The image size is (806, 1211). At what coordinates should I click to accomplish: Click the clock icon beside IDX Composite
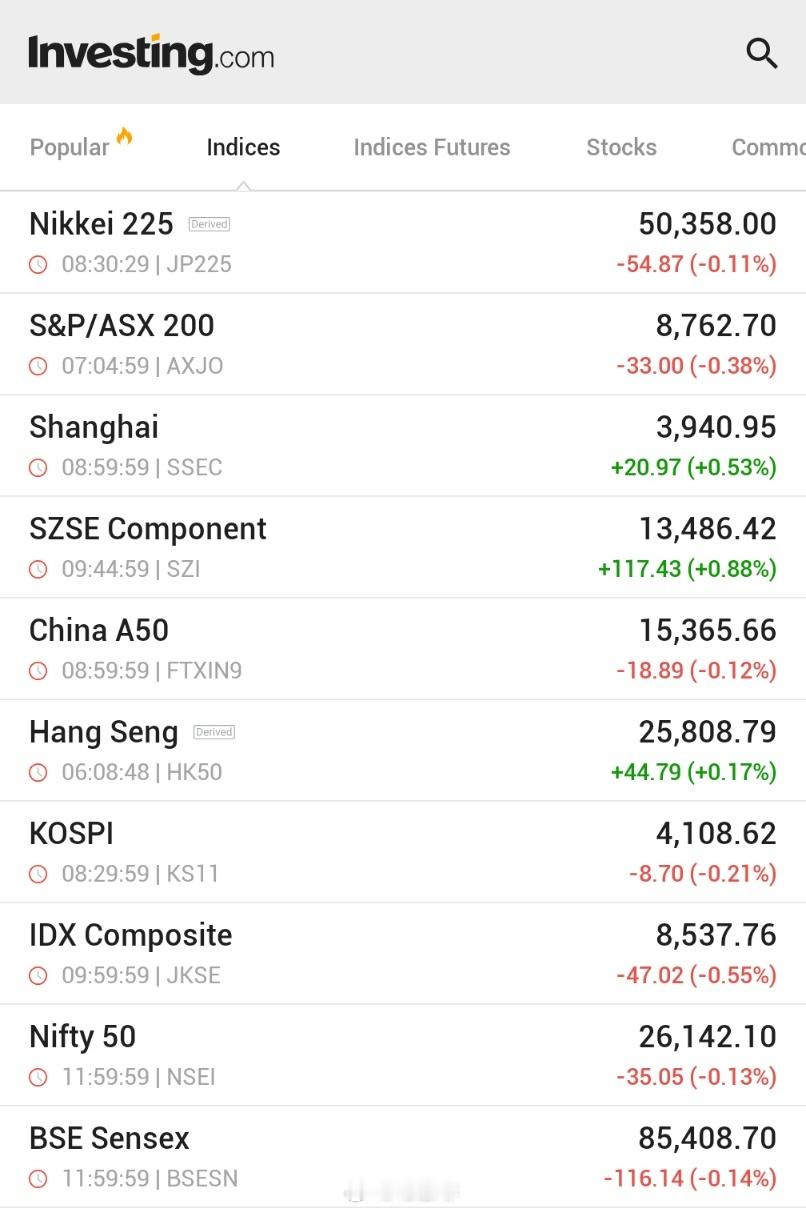tap(37, 975)
